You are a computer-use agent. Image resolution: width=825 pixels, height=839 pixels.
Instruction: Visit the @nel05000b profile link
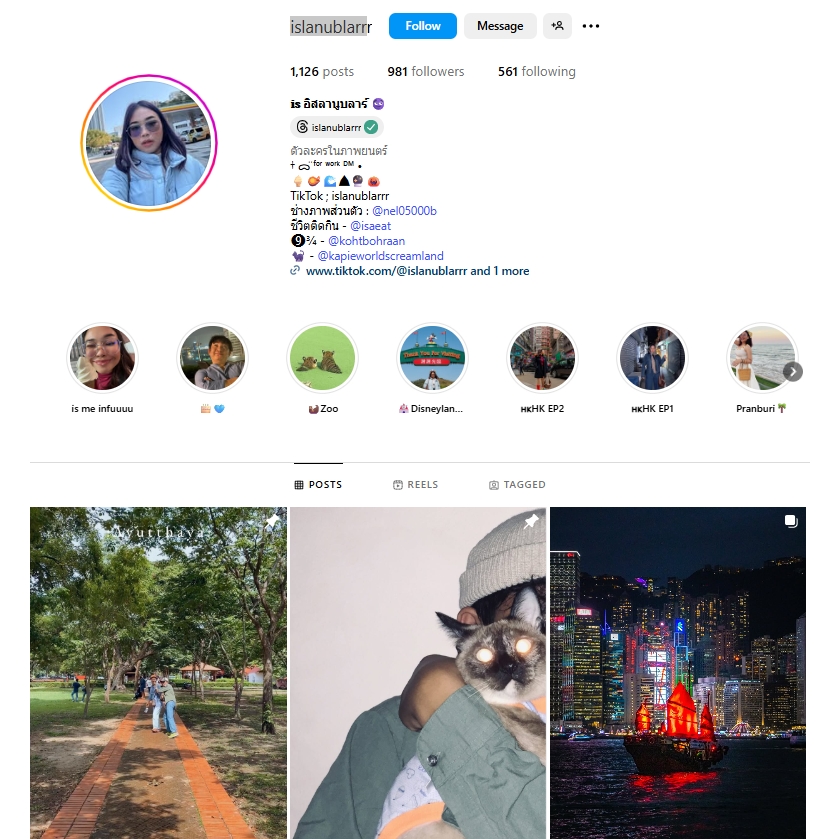click(x=404, y=211)
